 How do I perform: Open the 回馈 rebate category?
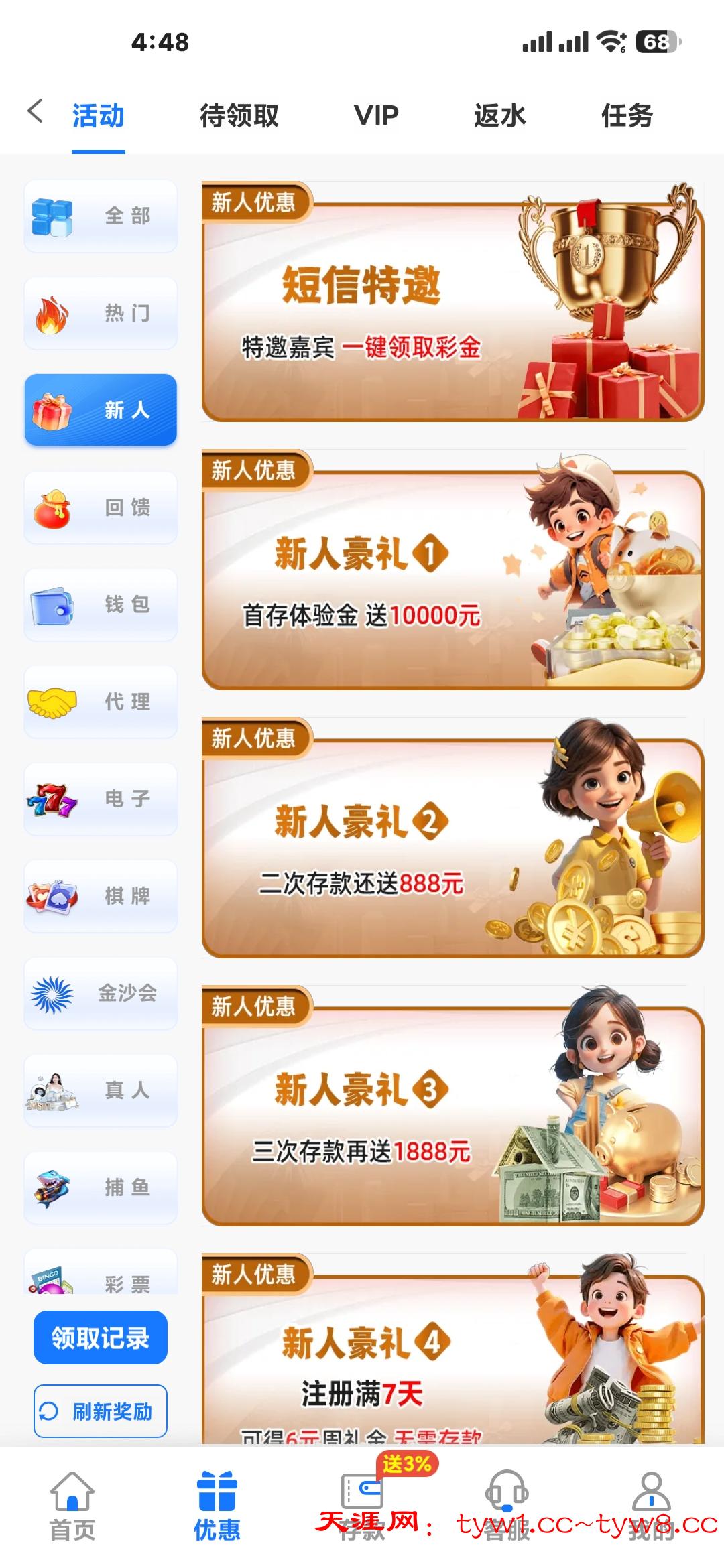coord(99,508)
